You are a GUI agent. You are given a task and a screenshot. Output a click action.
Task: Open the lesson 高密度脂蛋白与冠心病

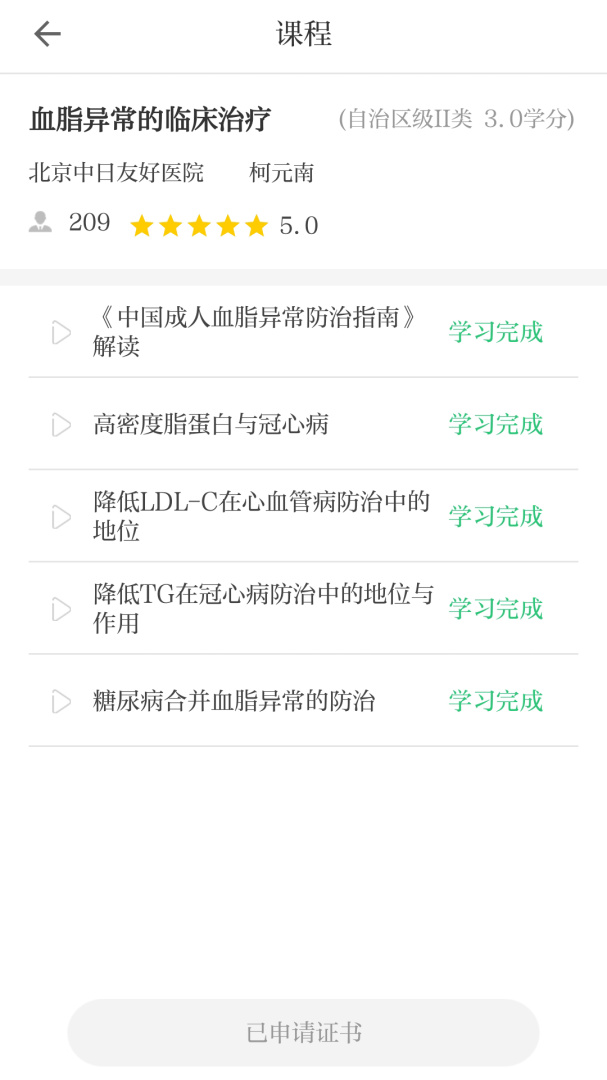[x=211, y=425]
